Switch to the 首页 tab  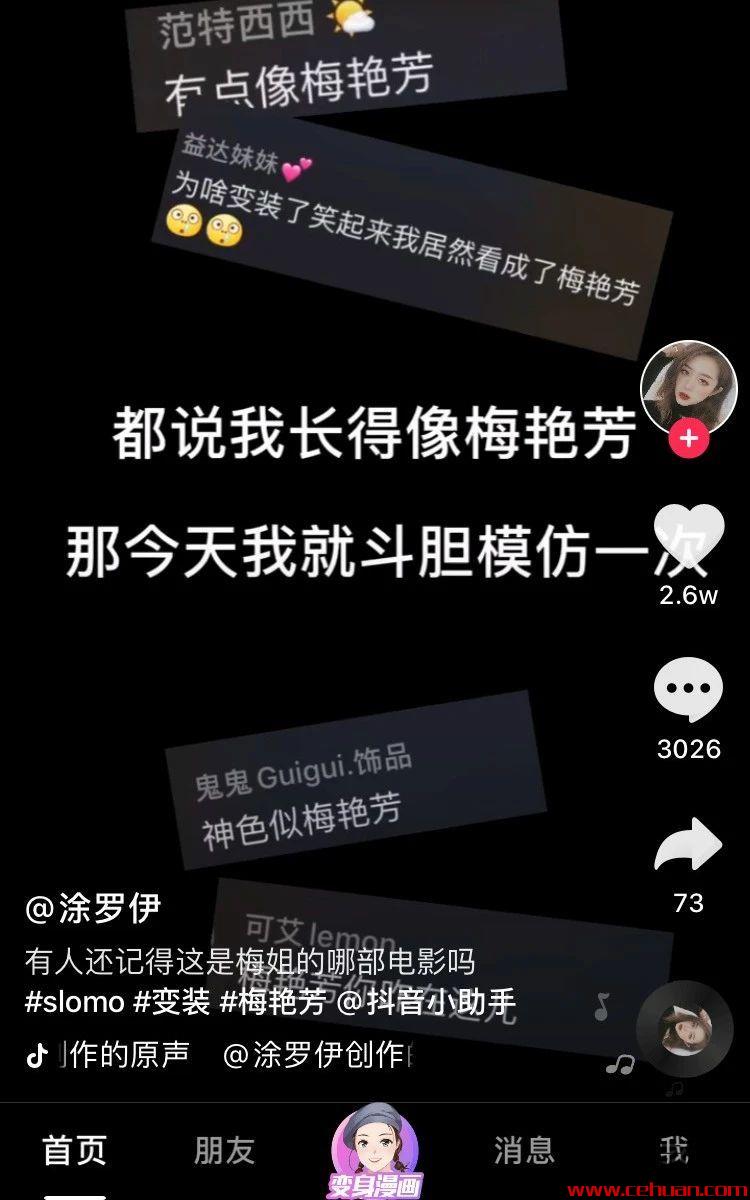75,1151
